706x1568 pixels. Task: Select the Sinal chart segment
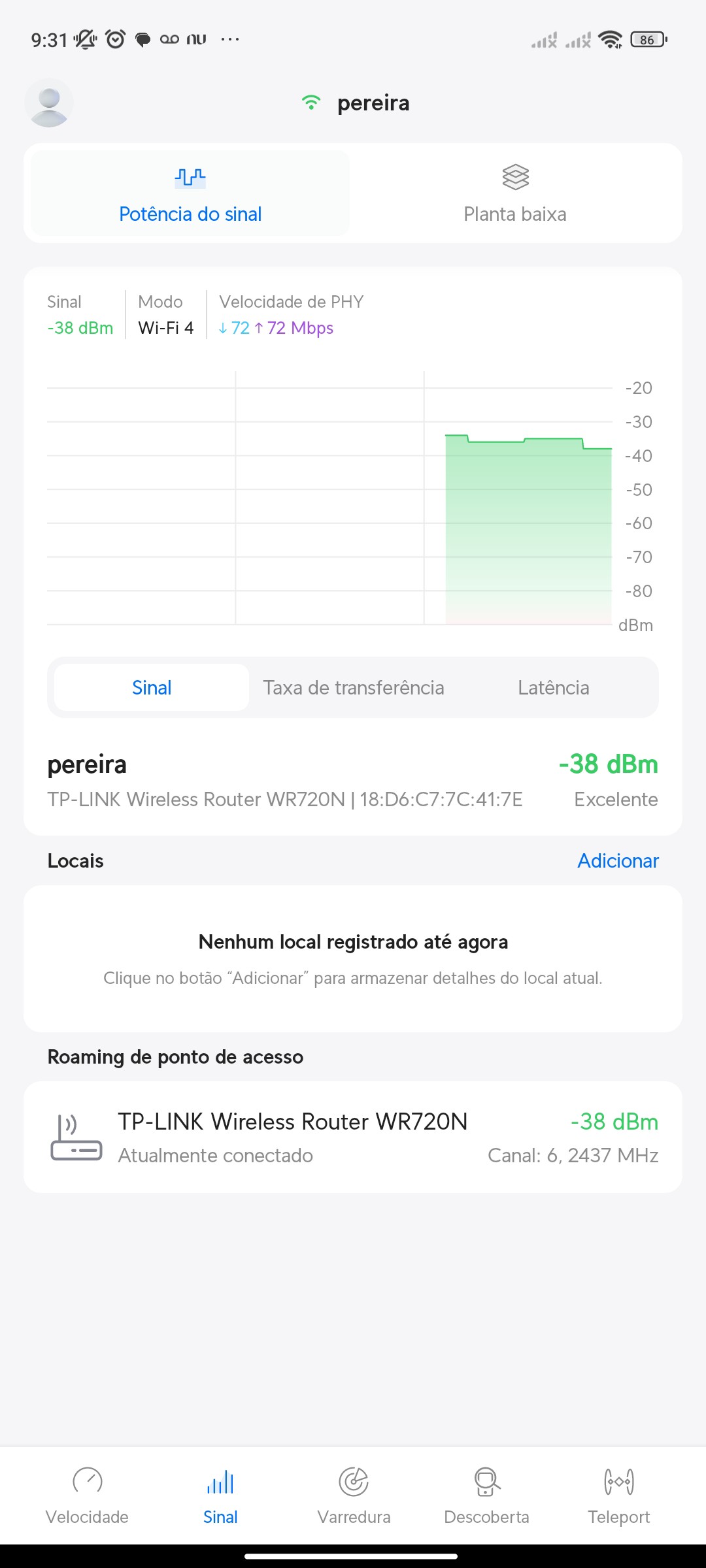click(x=152, y=687)
